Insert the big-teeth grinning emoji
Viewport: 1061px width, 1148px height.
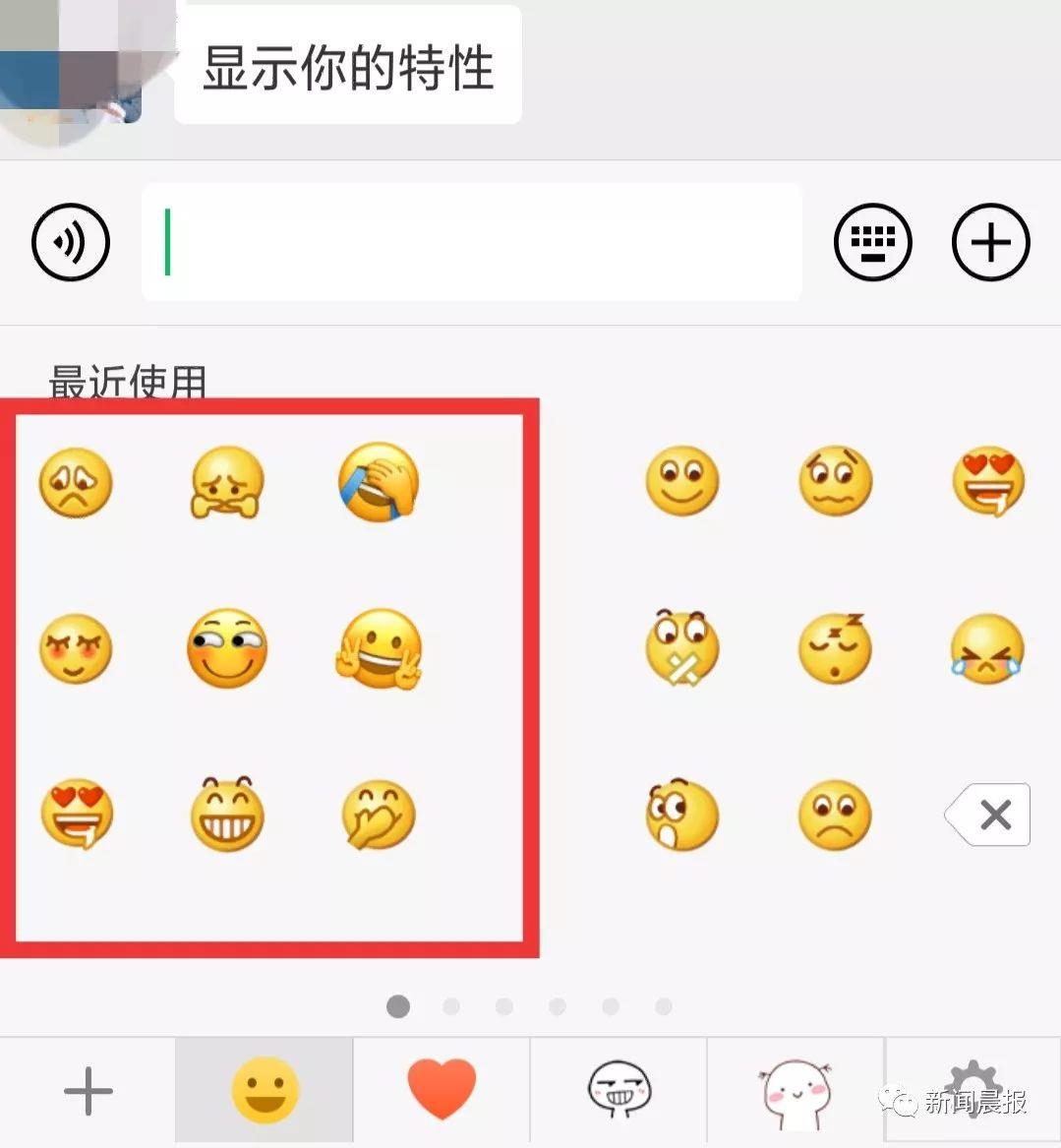tap(227, 816)
